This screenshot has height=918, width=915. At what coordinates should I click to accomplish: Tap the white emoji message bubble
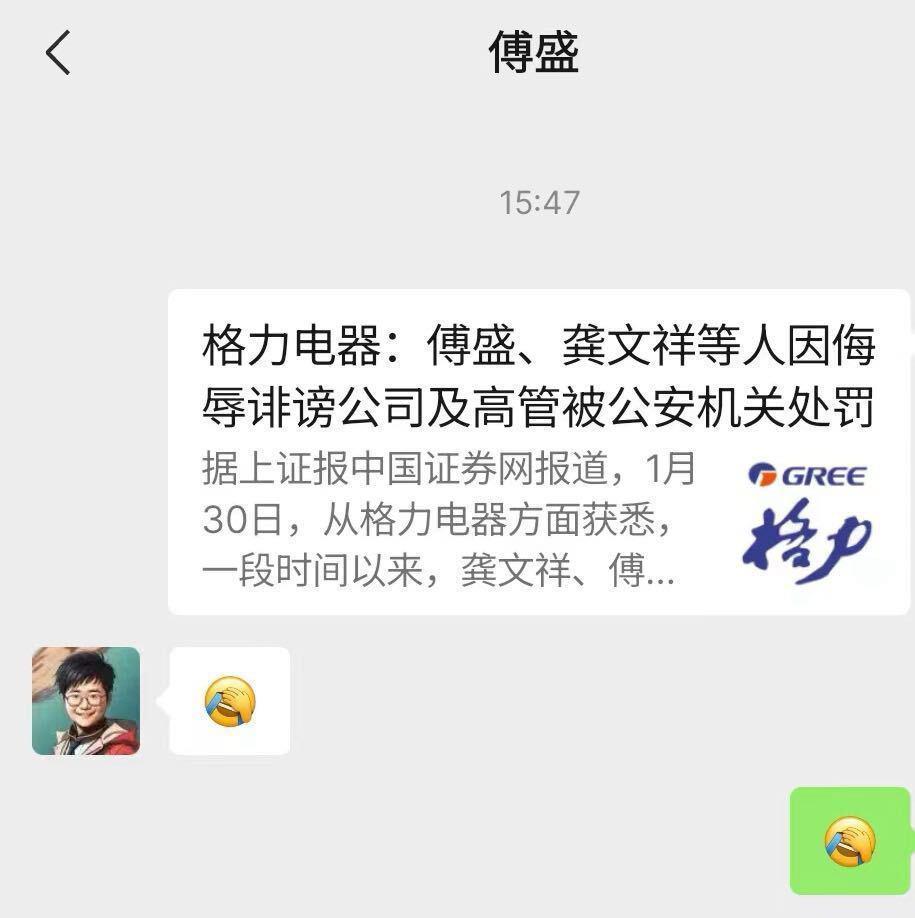pyautogui.click(x=230, y=700)
